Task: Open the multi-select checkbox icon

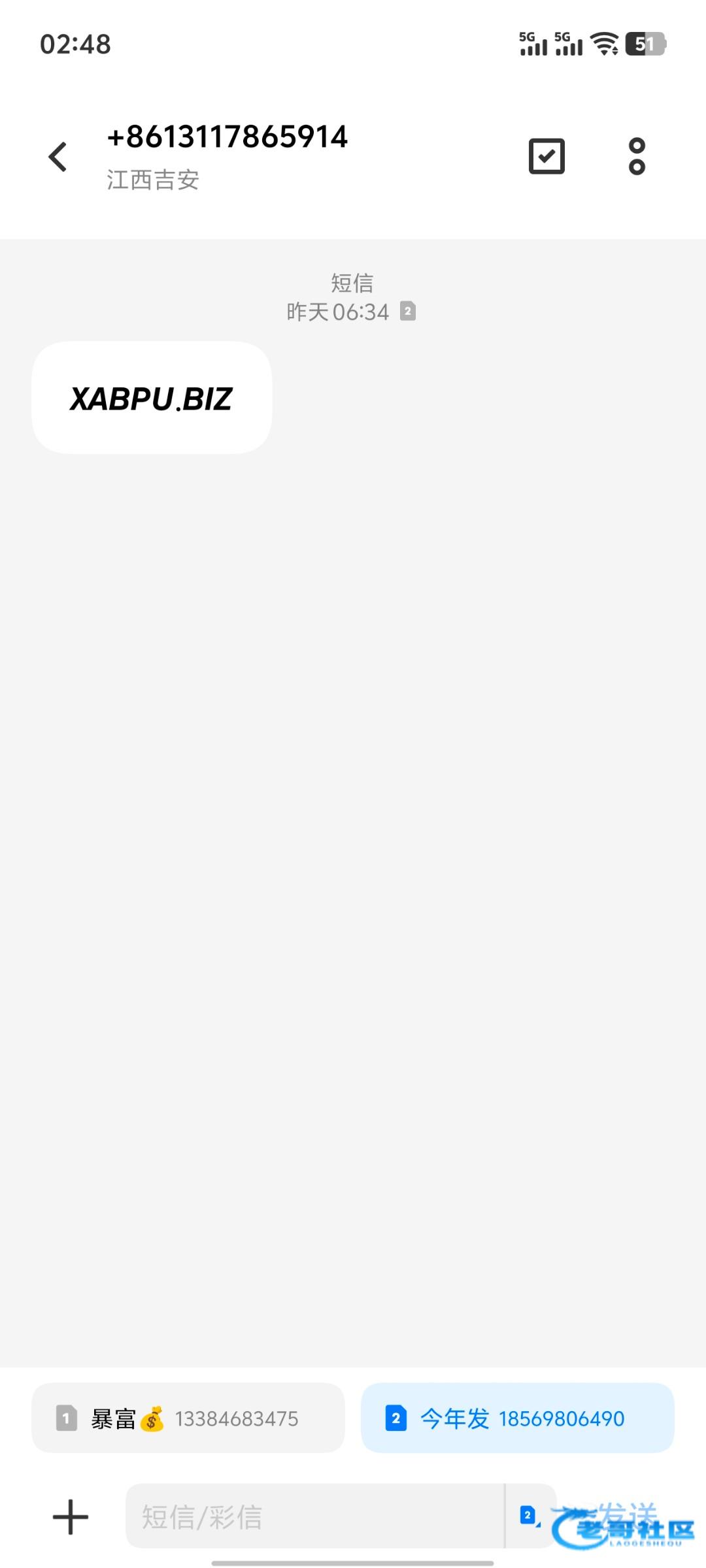Action: (x=546, y=156)
